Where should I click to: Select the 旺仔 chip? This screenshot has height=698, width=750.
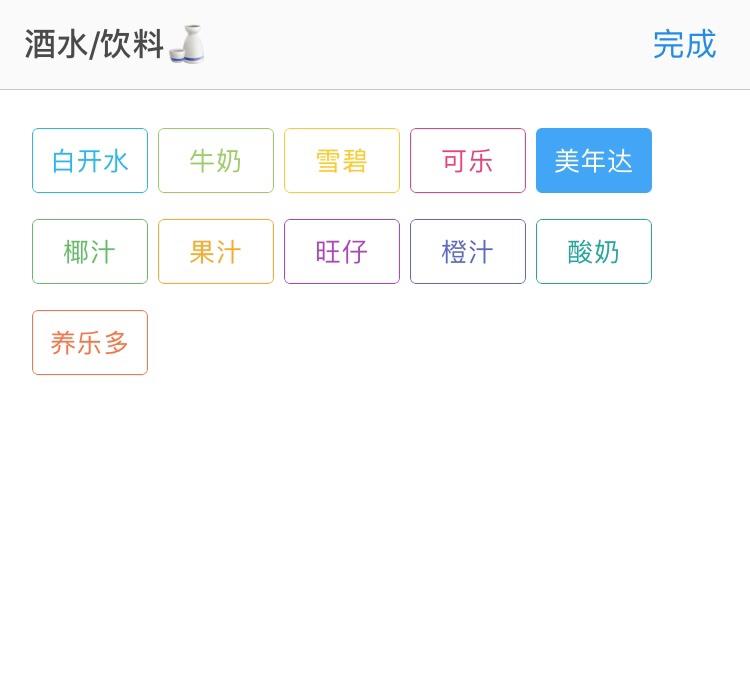(342, 251)
